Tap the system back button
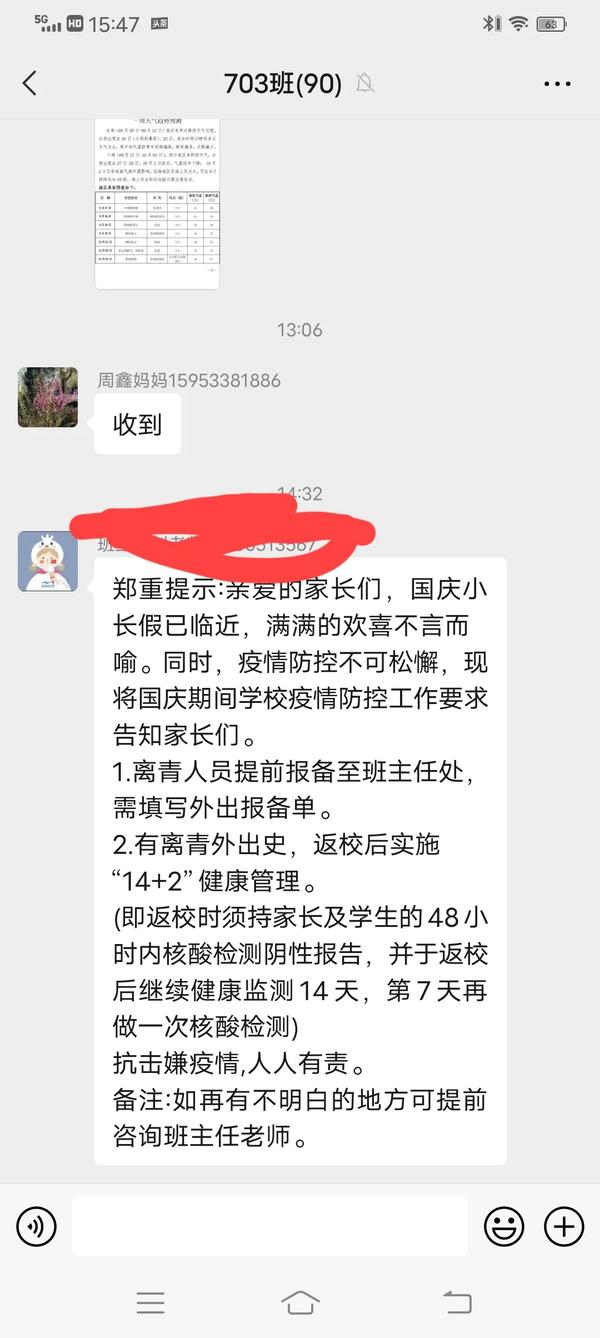 [x=456, y=1302]
